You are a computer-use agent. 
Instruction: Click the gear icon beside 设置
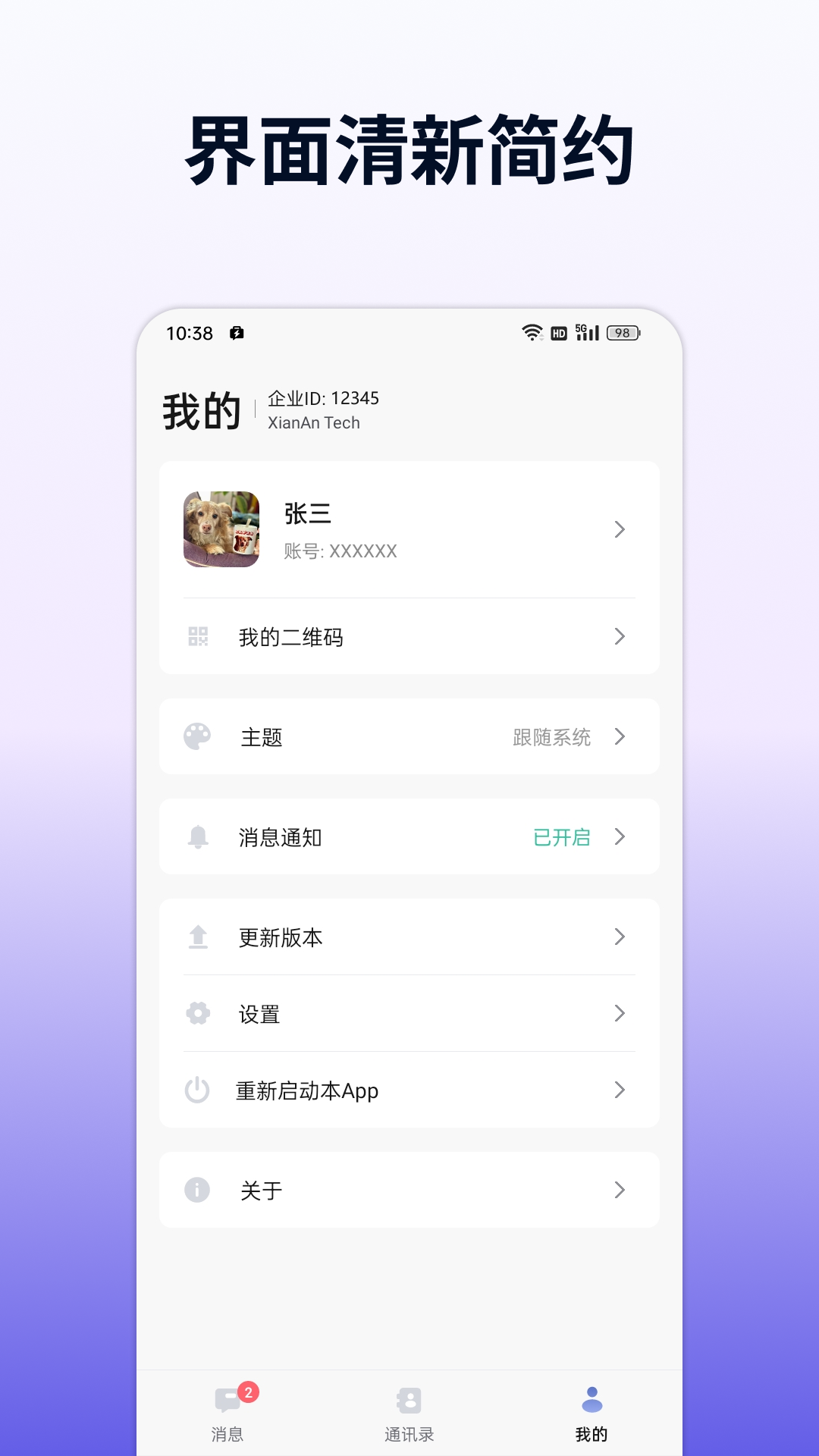click(198, 1013)
